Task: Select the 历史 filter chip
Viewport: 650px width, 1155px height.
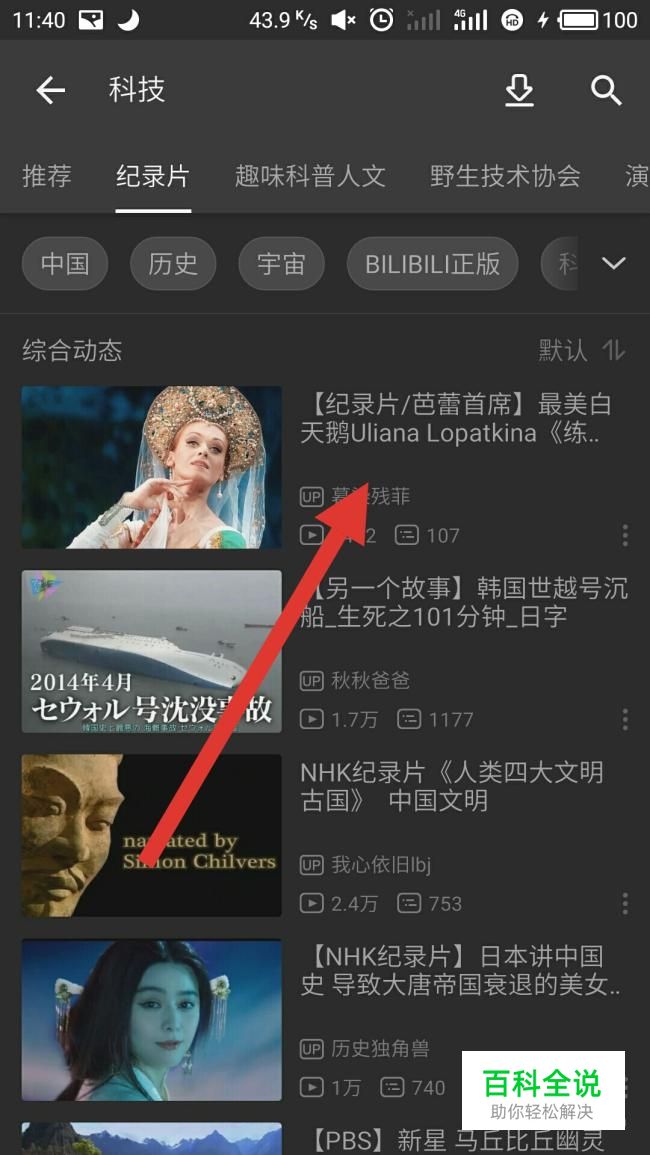Action: click(x=173, y=264)
